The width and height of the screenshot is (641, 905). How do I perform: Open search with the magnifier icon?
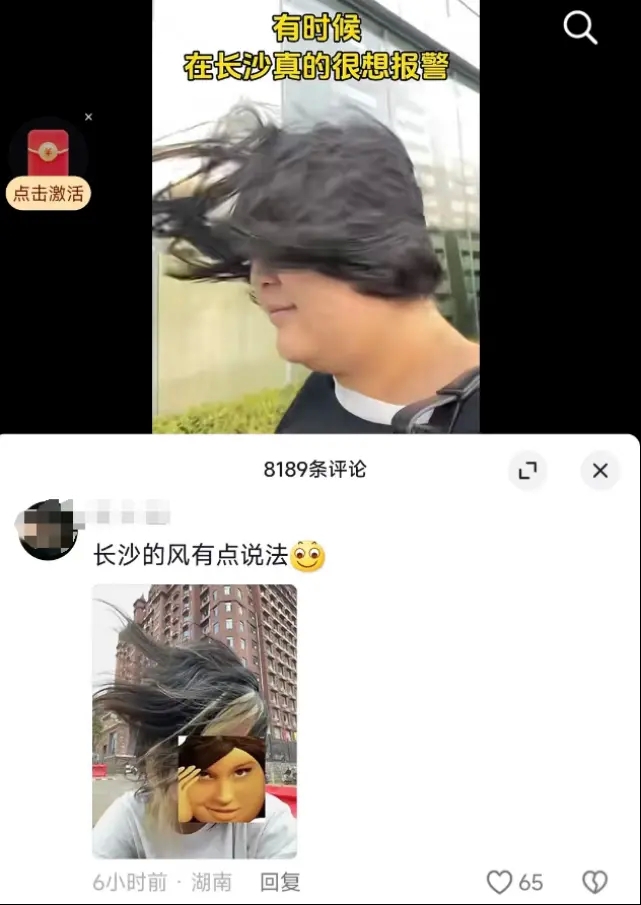[x=580, y=28]
